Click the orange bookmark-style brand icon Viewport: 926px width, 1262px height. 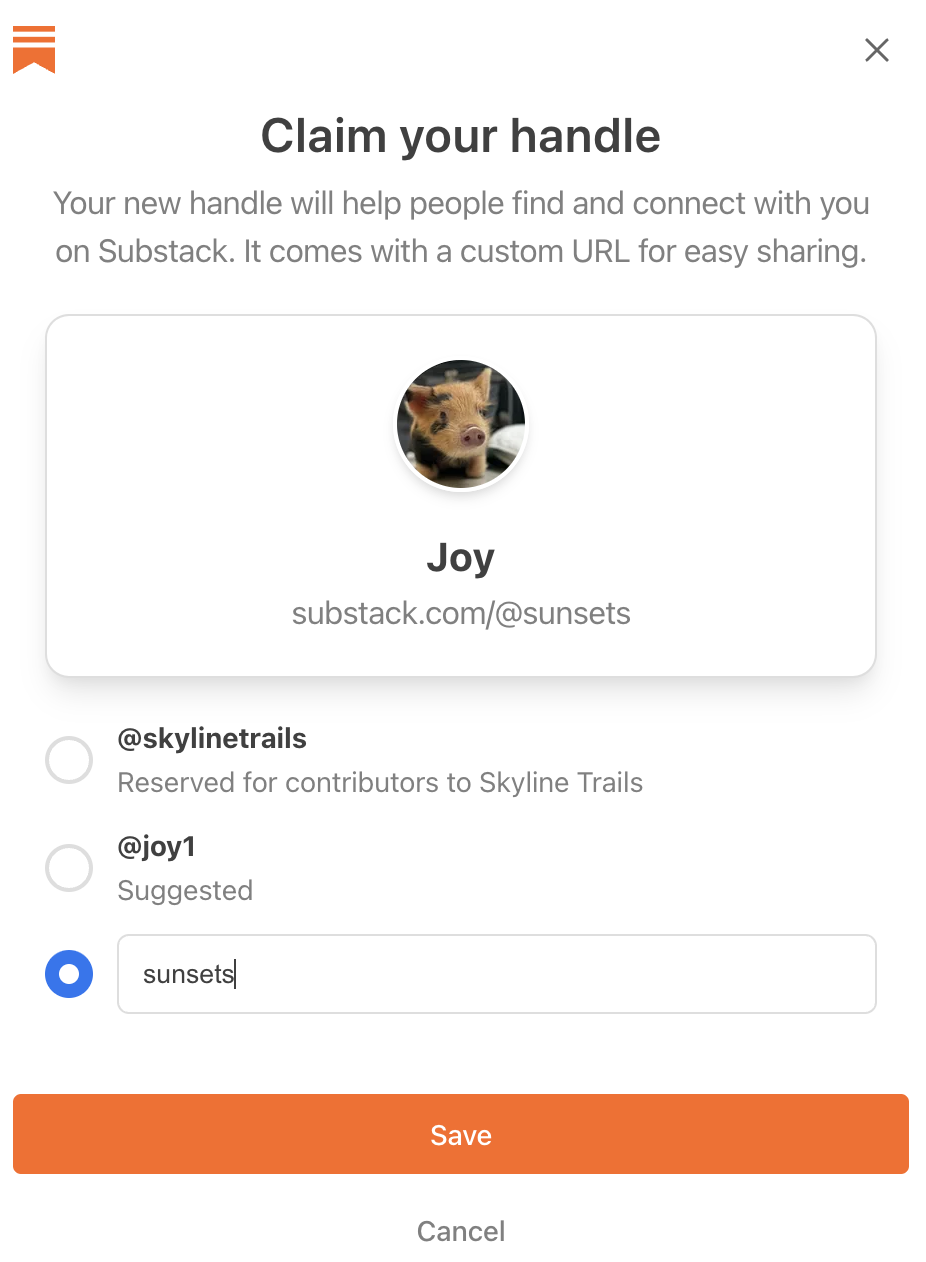(x=33, y=49)
